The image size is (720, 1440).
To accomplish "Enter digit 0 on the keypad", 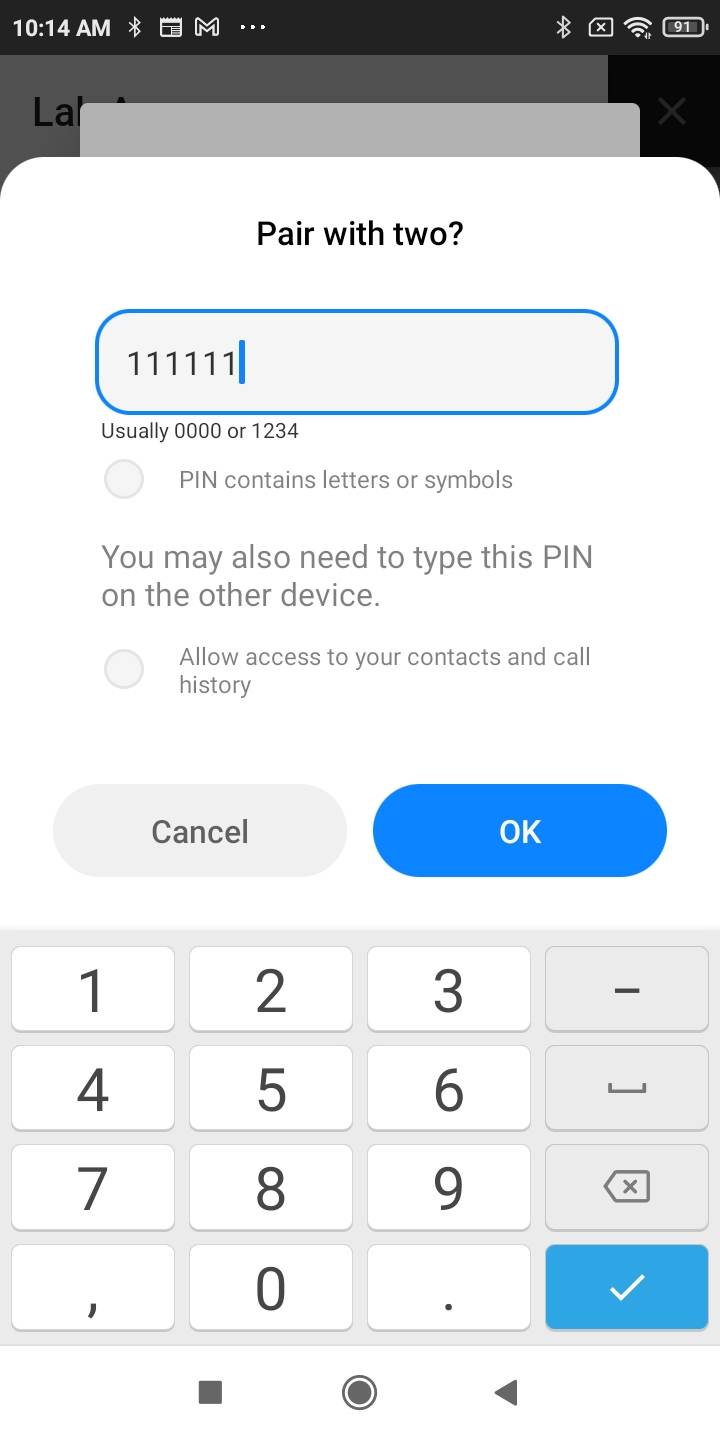I will pyautogui.click(x=270, y=1287).
